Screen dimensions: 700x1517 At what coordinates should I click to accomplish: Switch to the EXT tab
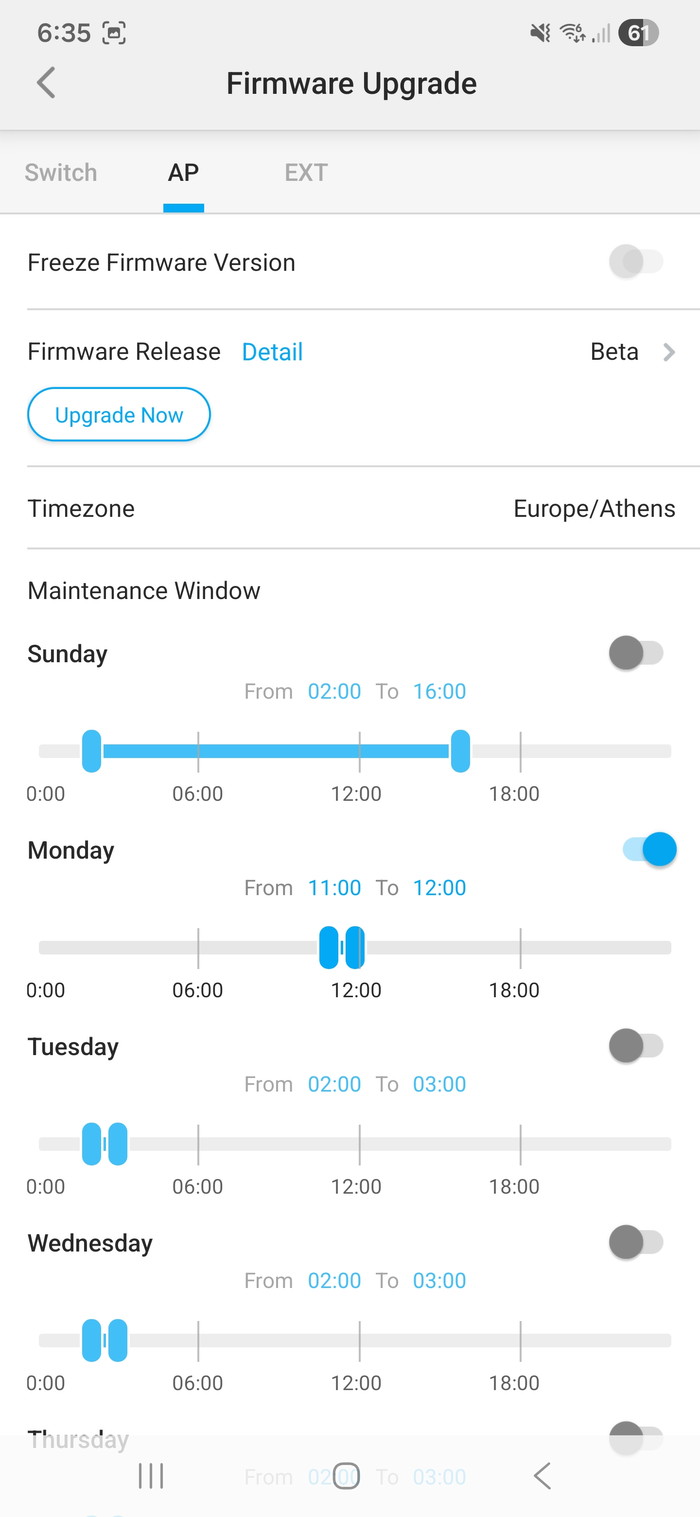click(306, 172)
